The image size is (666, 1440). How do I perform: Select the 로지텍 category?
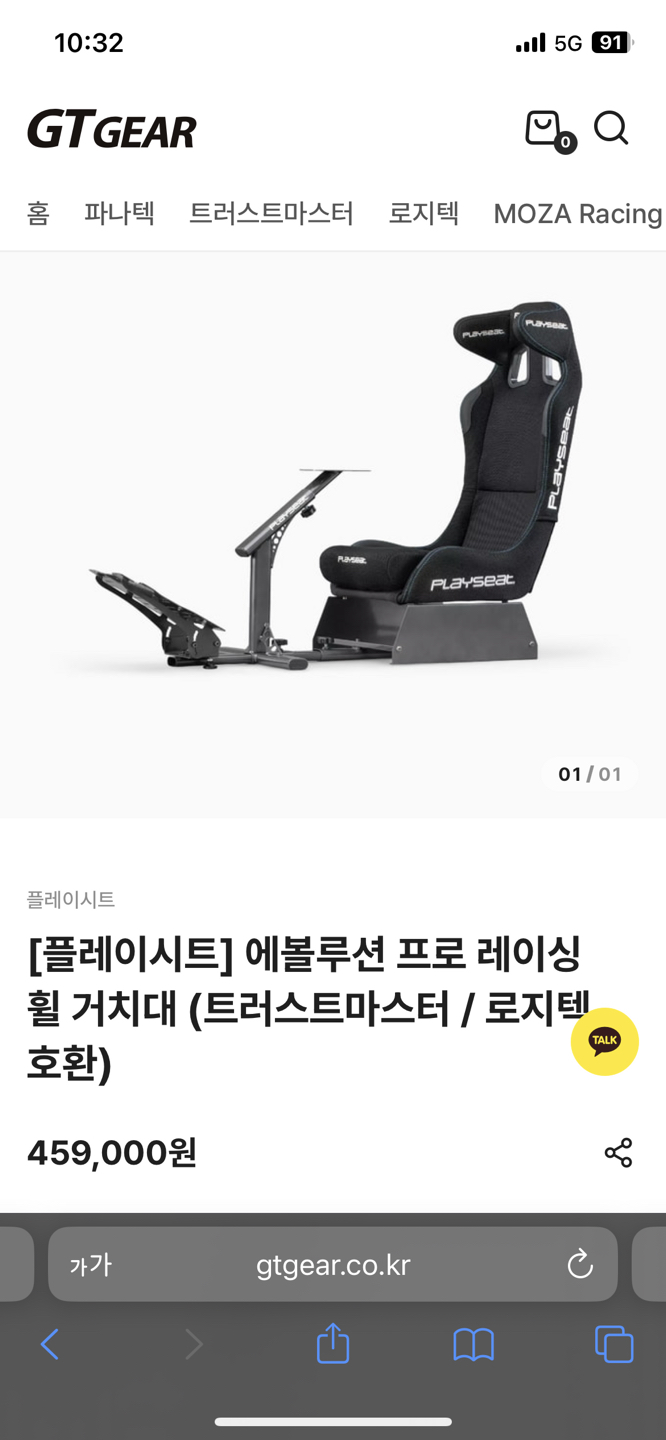pos(423,213)
